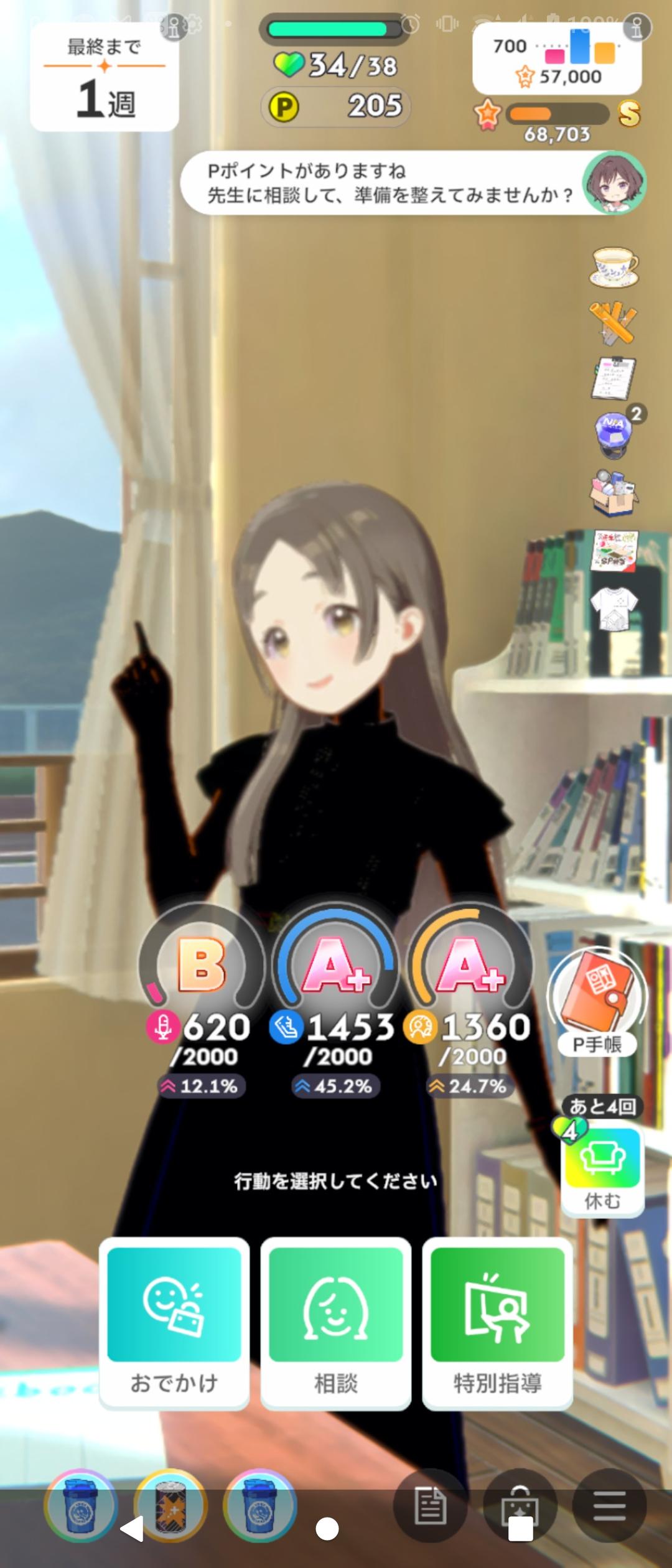
Task: Open the vote ranking panel showing 57,000
Action: (557, 60)
